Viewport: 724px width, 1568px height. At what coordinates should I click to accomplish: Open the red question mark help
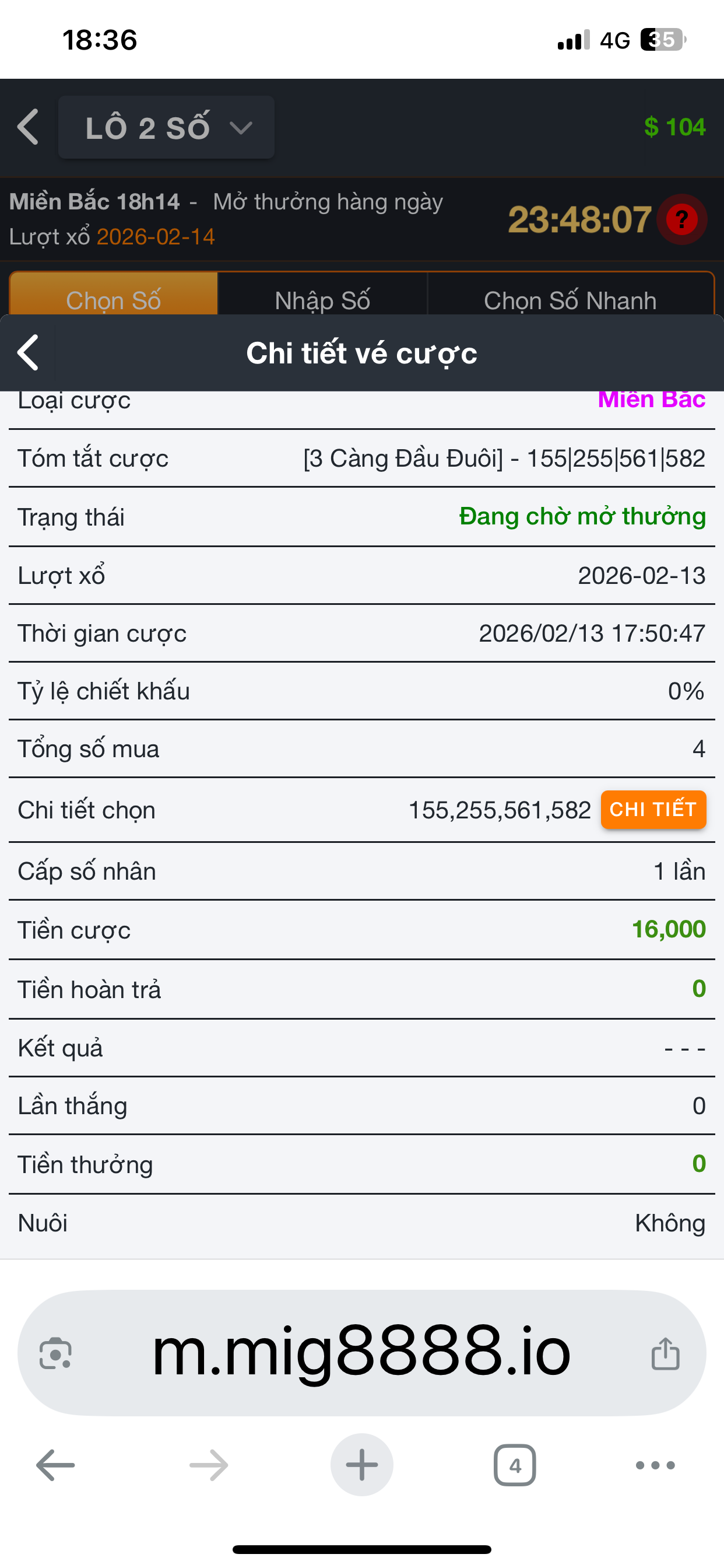click(x=681, y=220)
